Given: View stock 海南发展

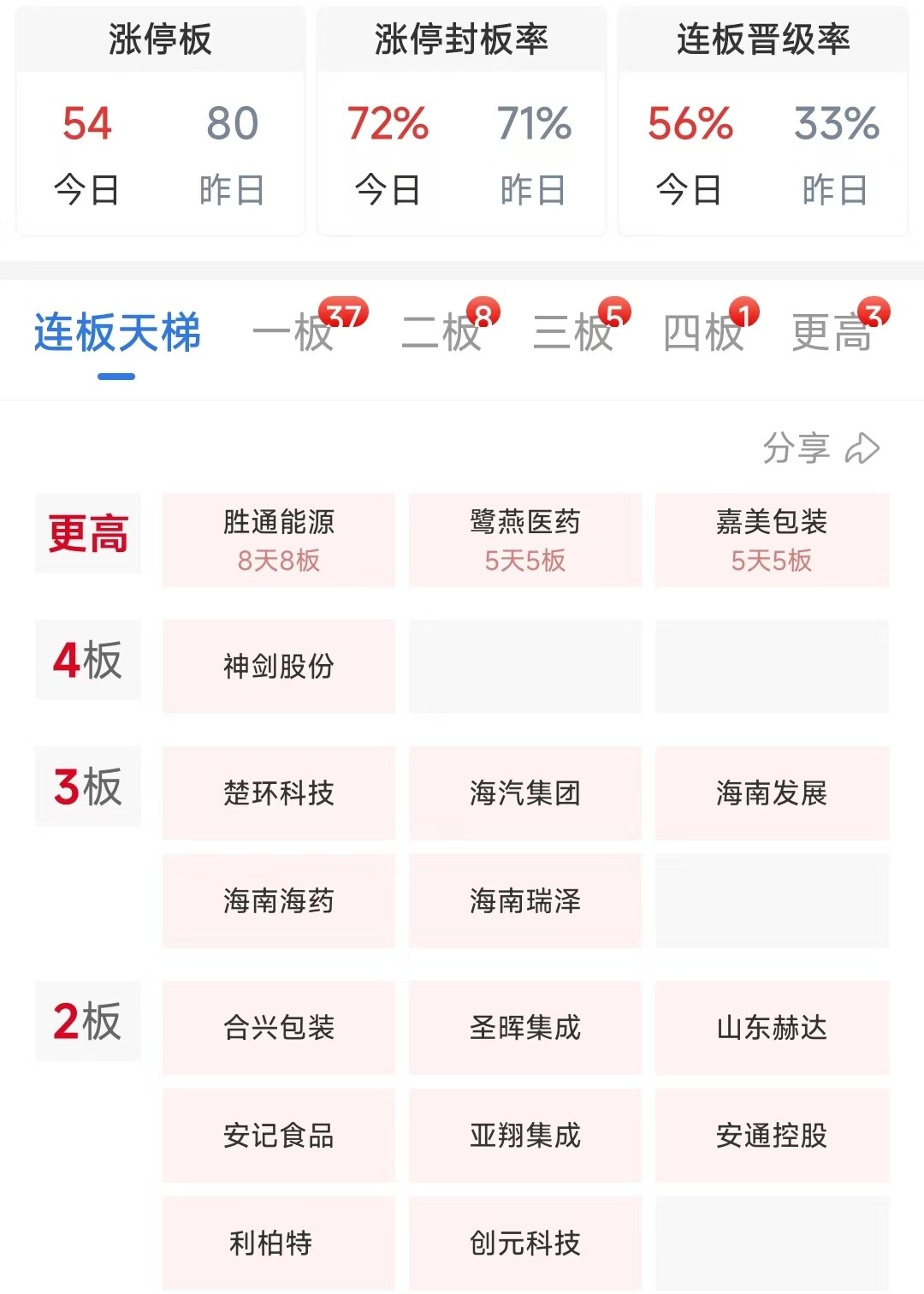Looking at the screenshot, I should (772, 792).
